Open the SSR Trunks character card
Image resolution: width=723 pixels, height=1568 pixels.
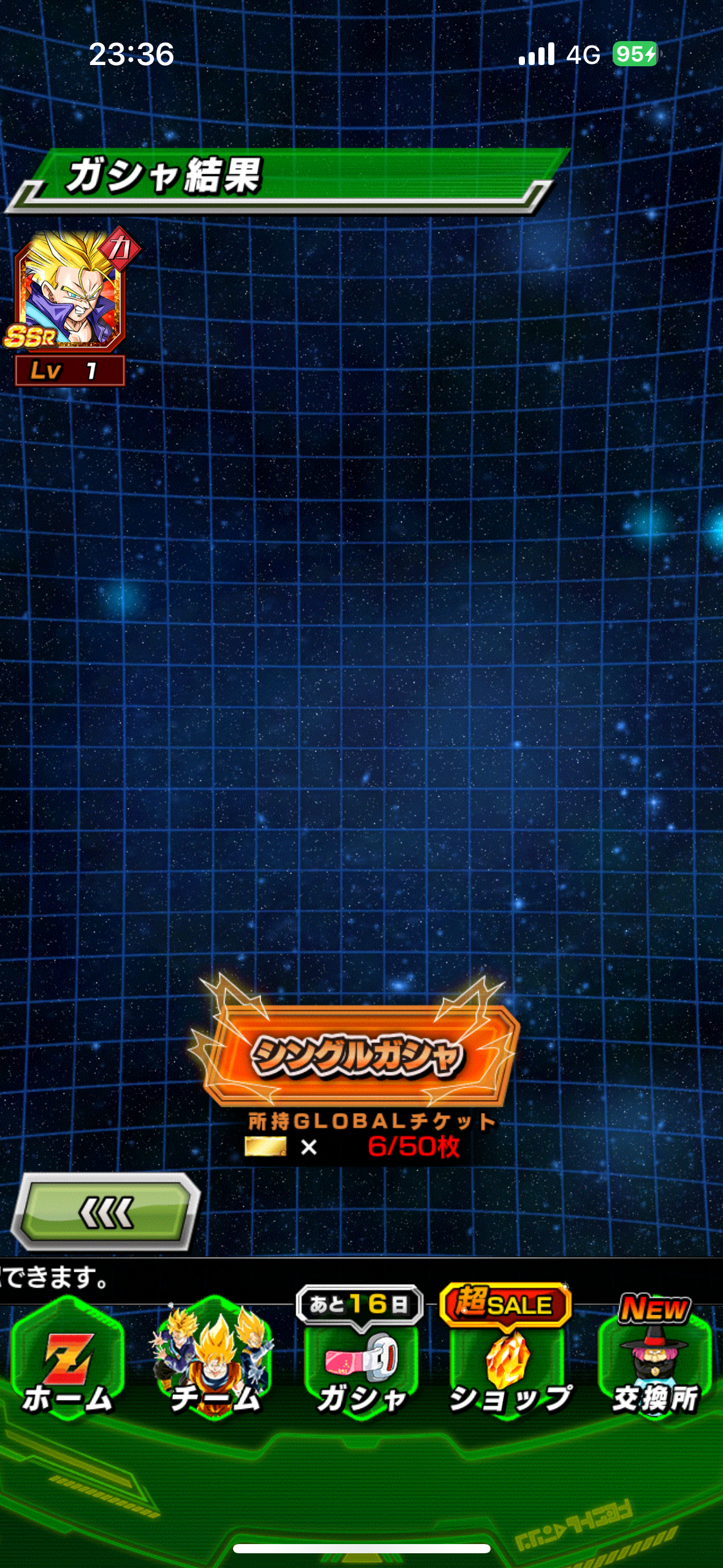click(71, 306)
